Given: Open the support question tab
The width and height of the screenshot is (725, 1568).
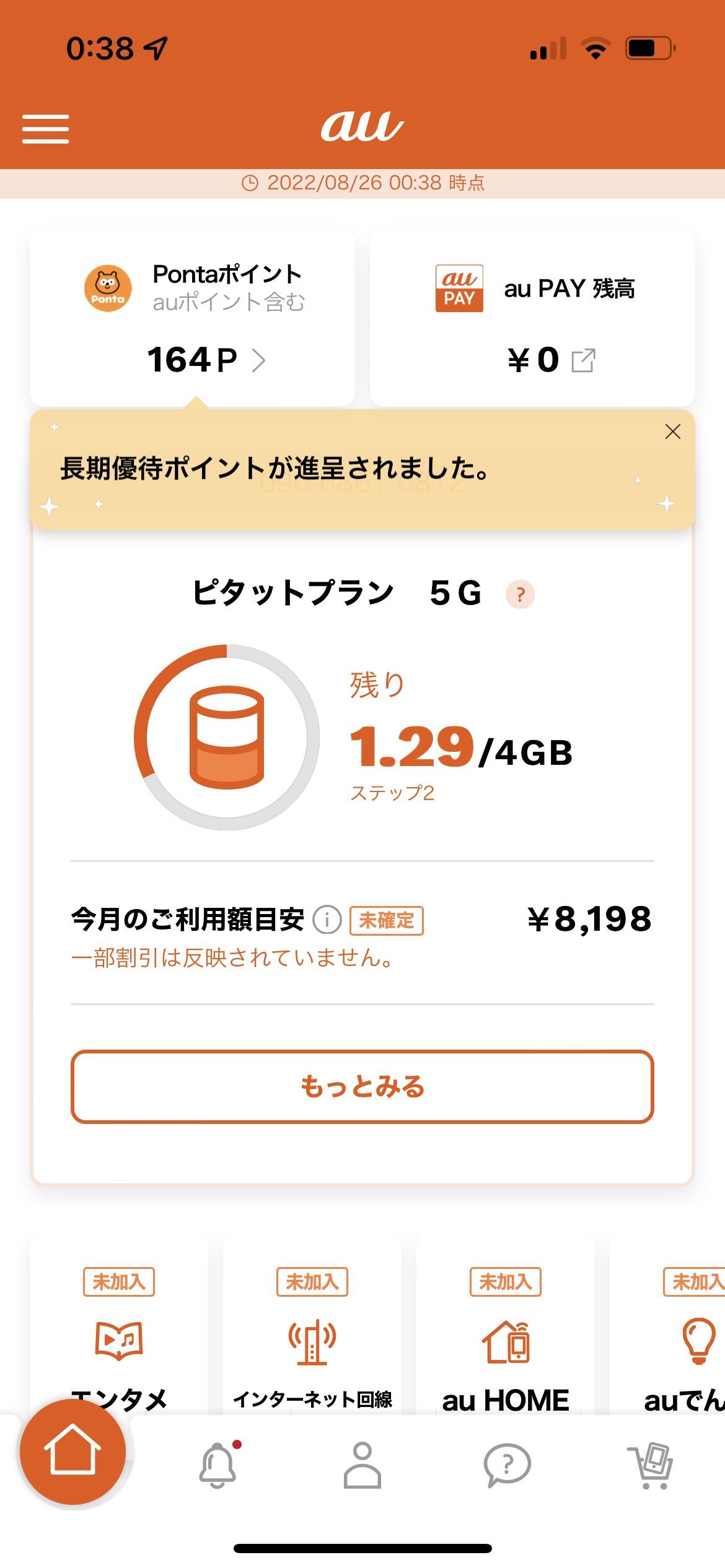Looking at the screenshot, I should pos(507,1465).
